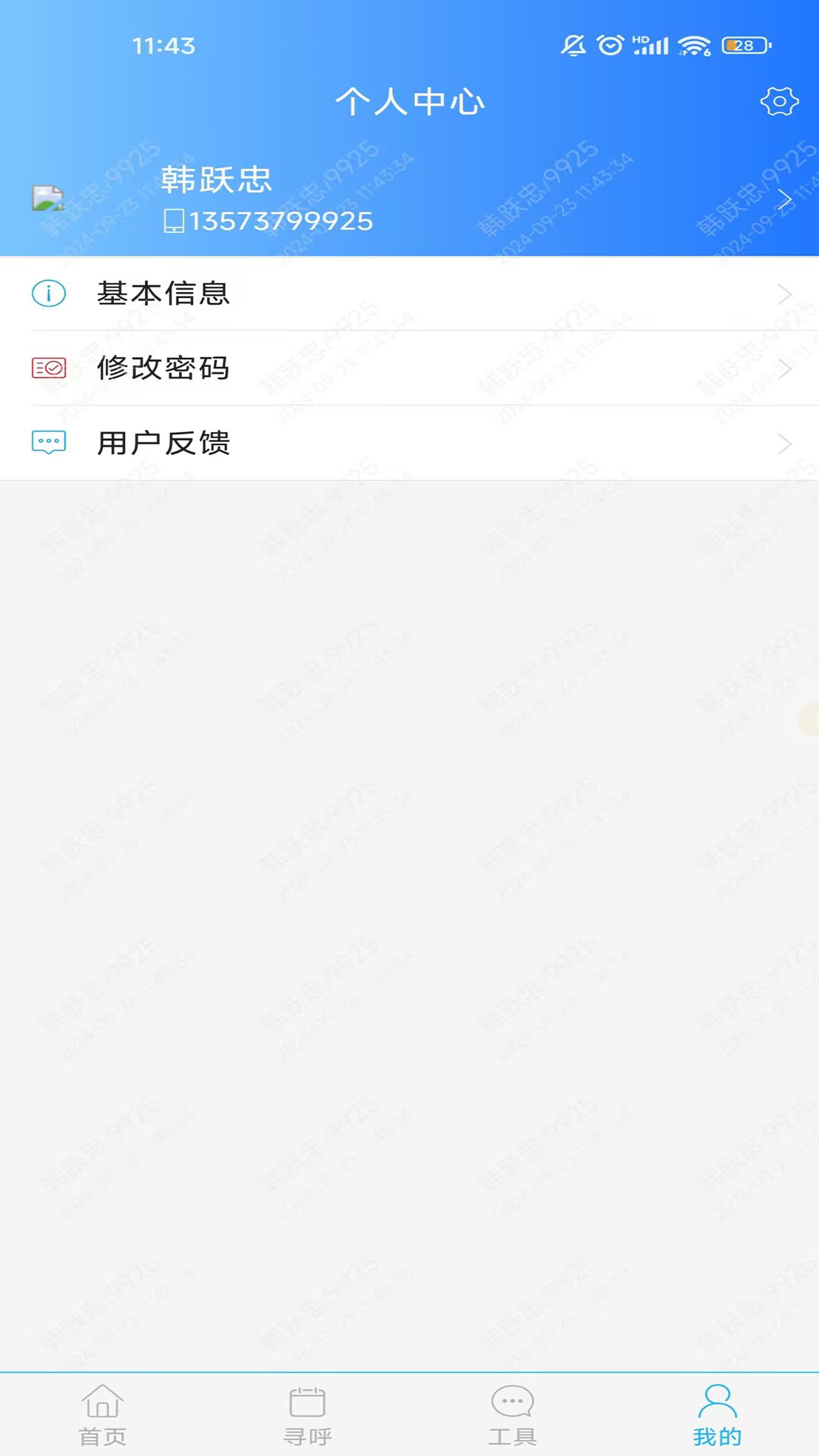The image size is (819, 1456).
Task: Switch to the 工具 tab
Action: (x=512, y=1415)
